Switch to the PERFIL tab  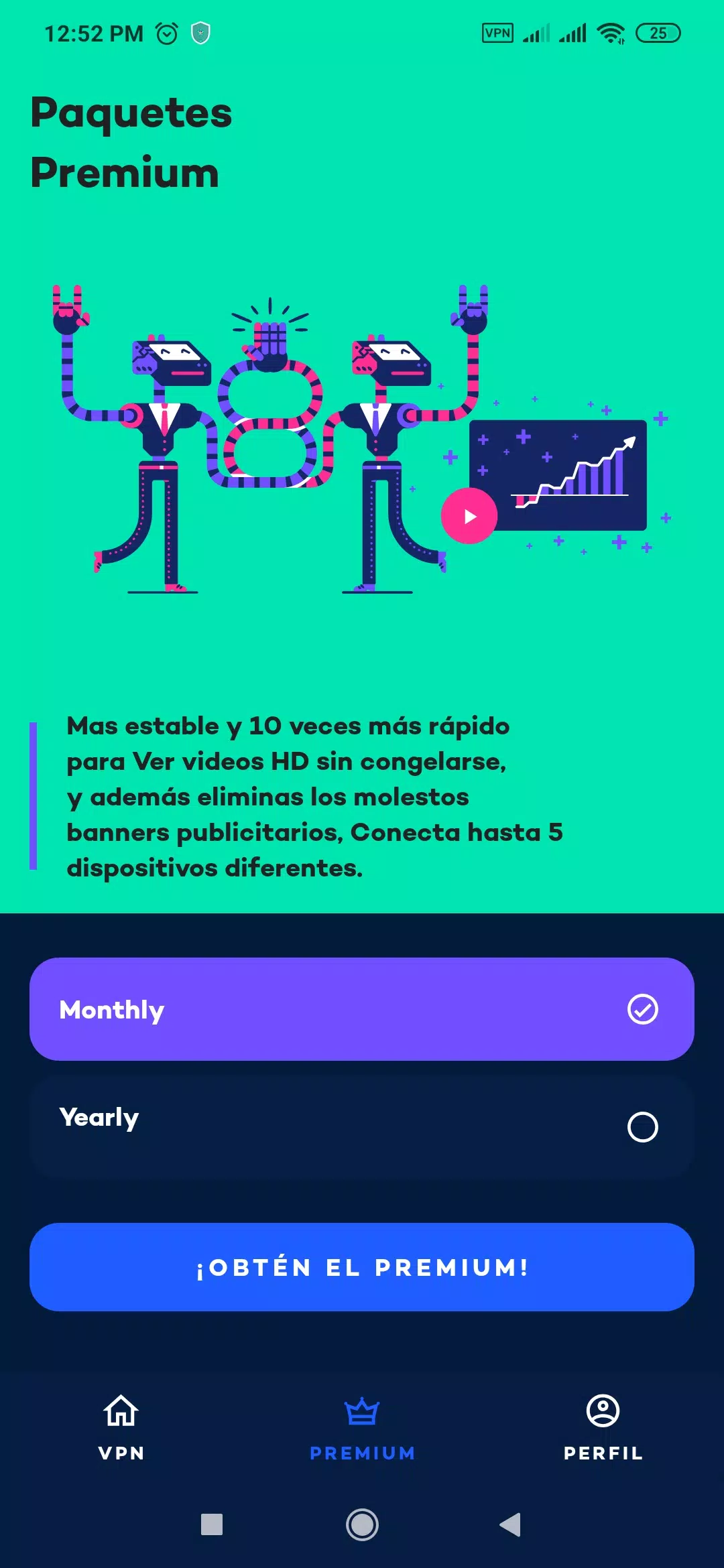[x=603, y=1447]
